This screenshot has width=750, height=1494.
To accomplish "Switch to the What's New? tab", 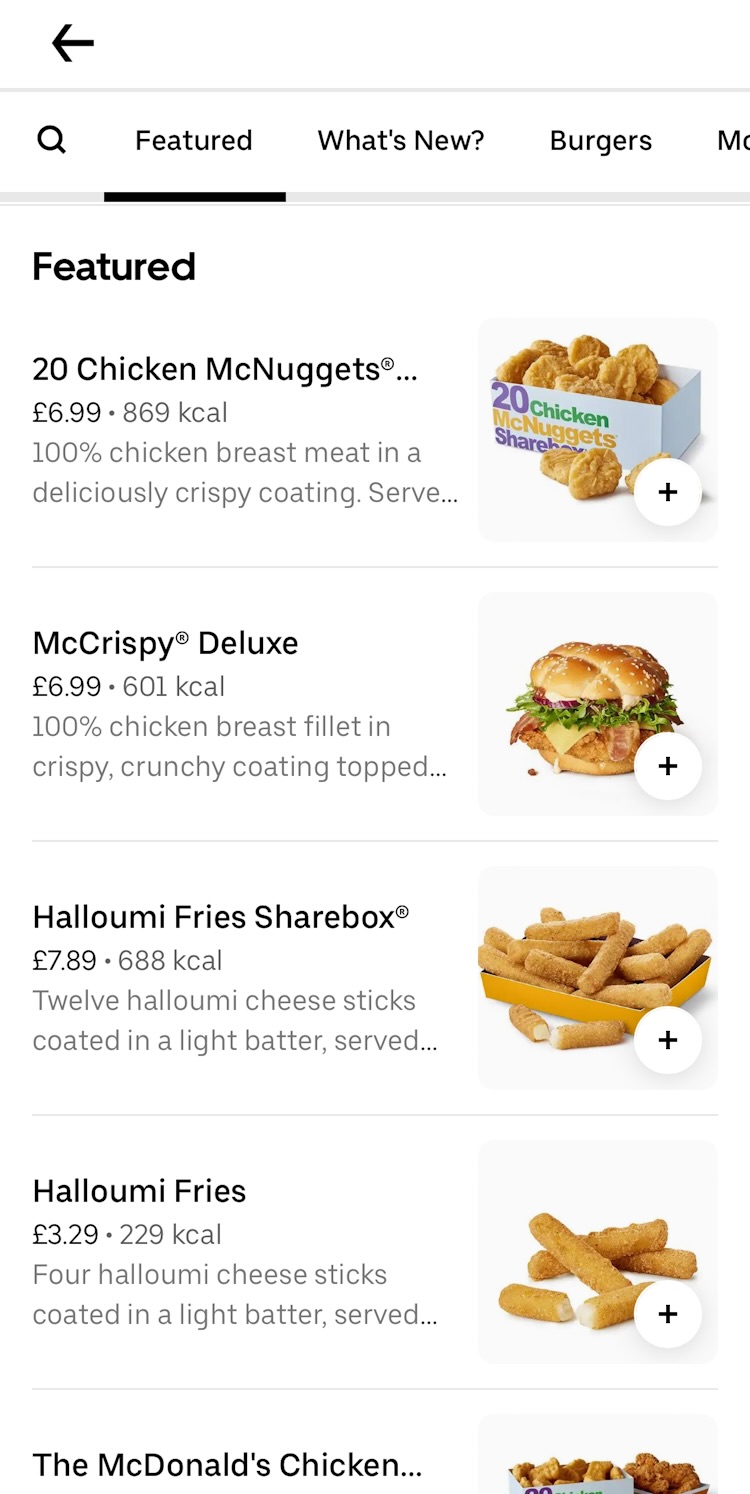I will point(401,140).
